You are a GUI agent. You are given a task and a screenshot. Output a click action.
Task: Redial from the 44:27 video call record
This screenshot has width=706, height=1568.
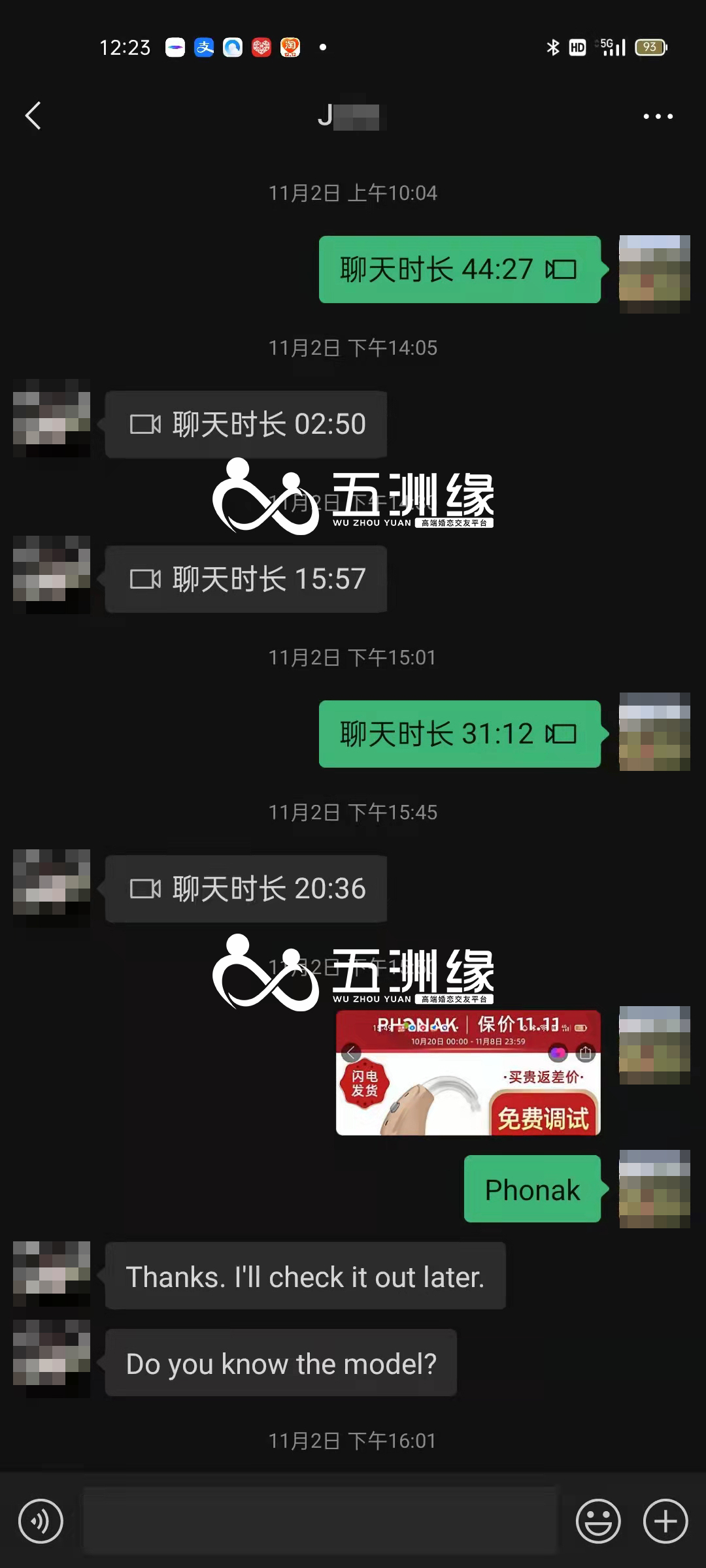459,269
